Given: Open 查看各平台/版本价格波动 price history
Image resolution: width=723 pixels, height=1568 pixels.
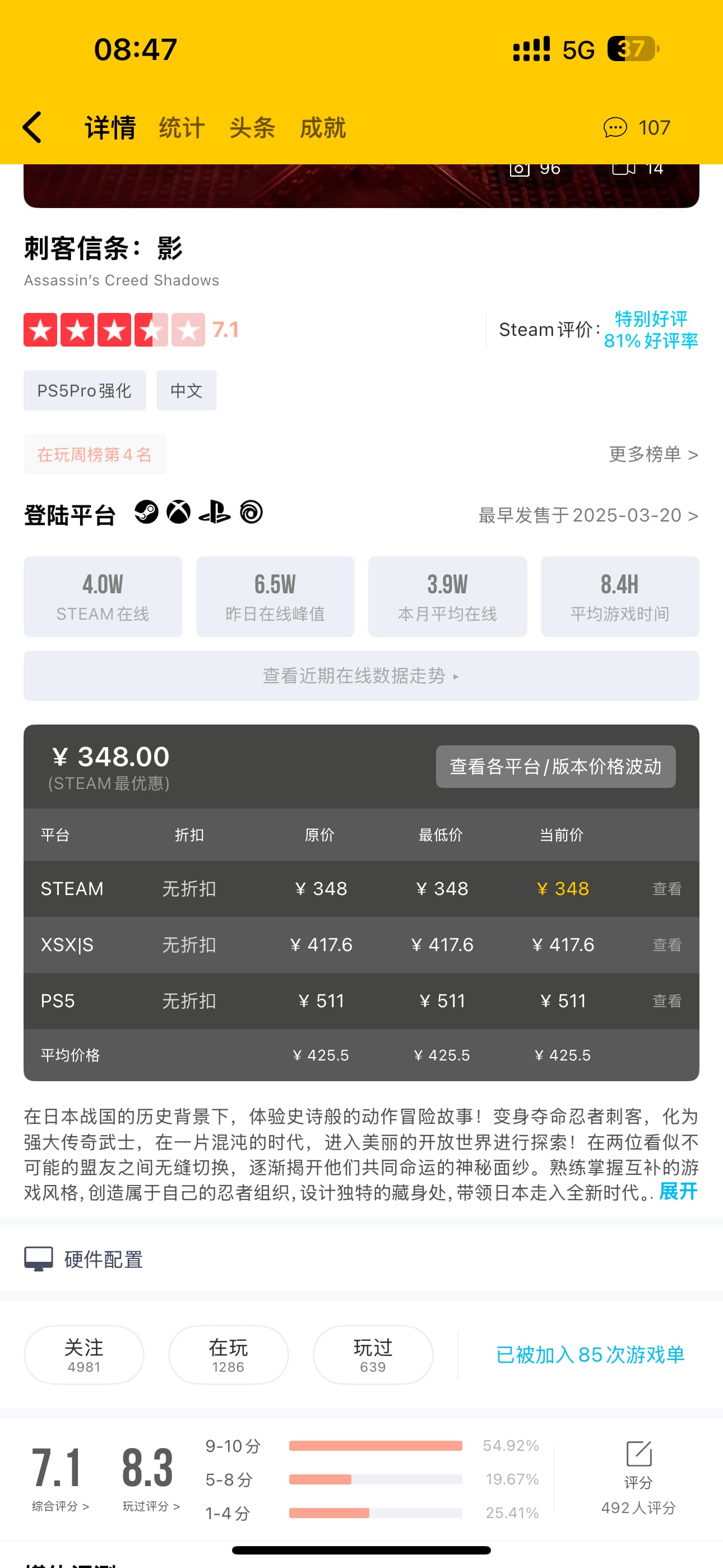Looking at the screenshot, I should 555,767.
